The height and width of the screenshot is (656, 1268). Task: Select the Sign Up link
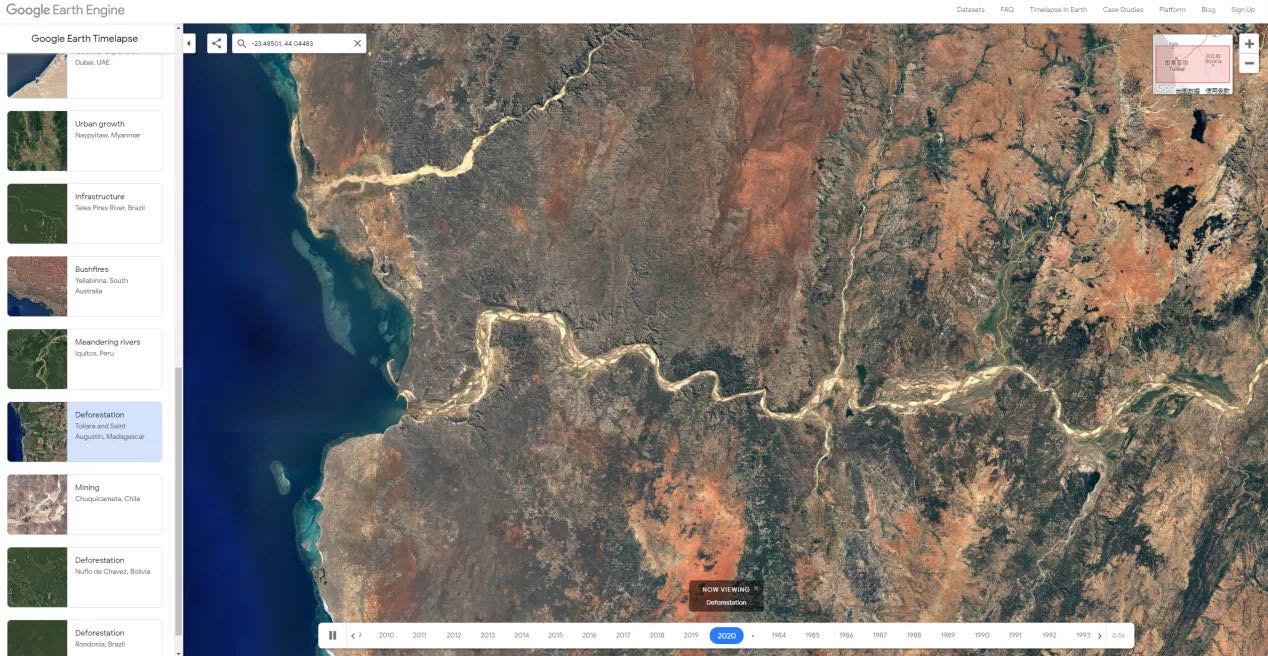pyautogui.click(x=1242, y=10)
